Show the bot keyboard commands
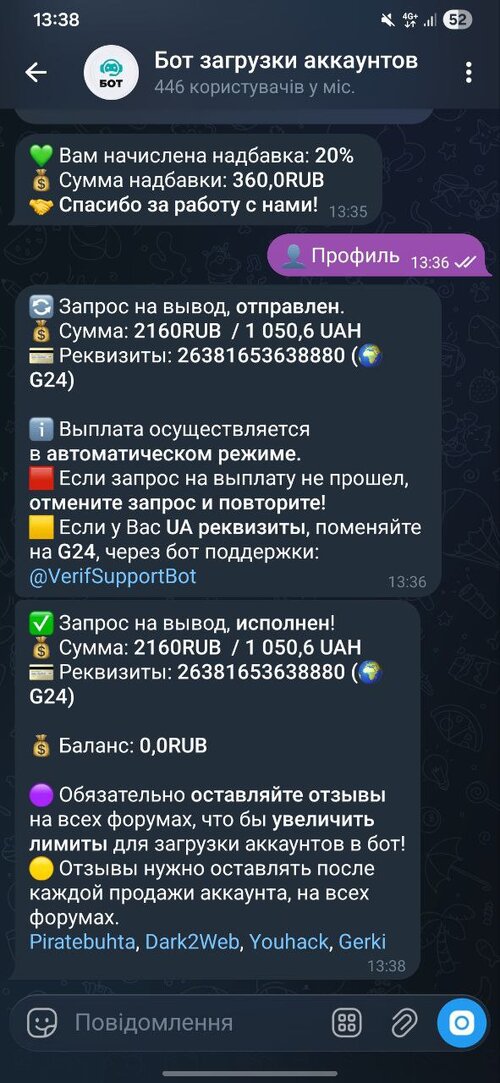 (347, 1023)
